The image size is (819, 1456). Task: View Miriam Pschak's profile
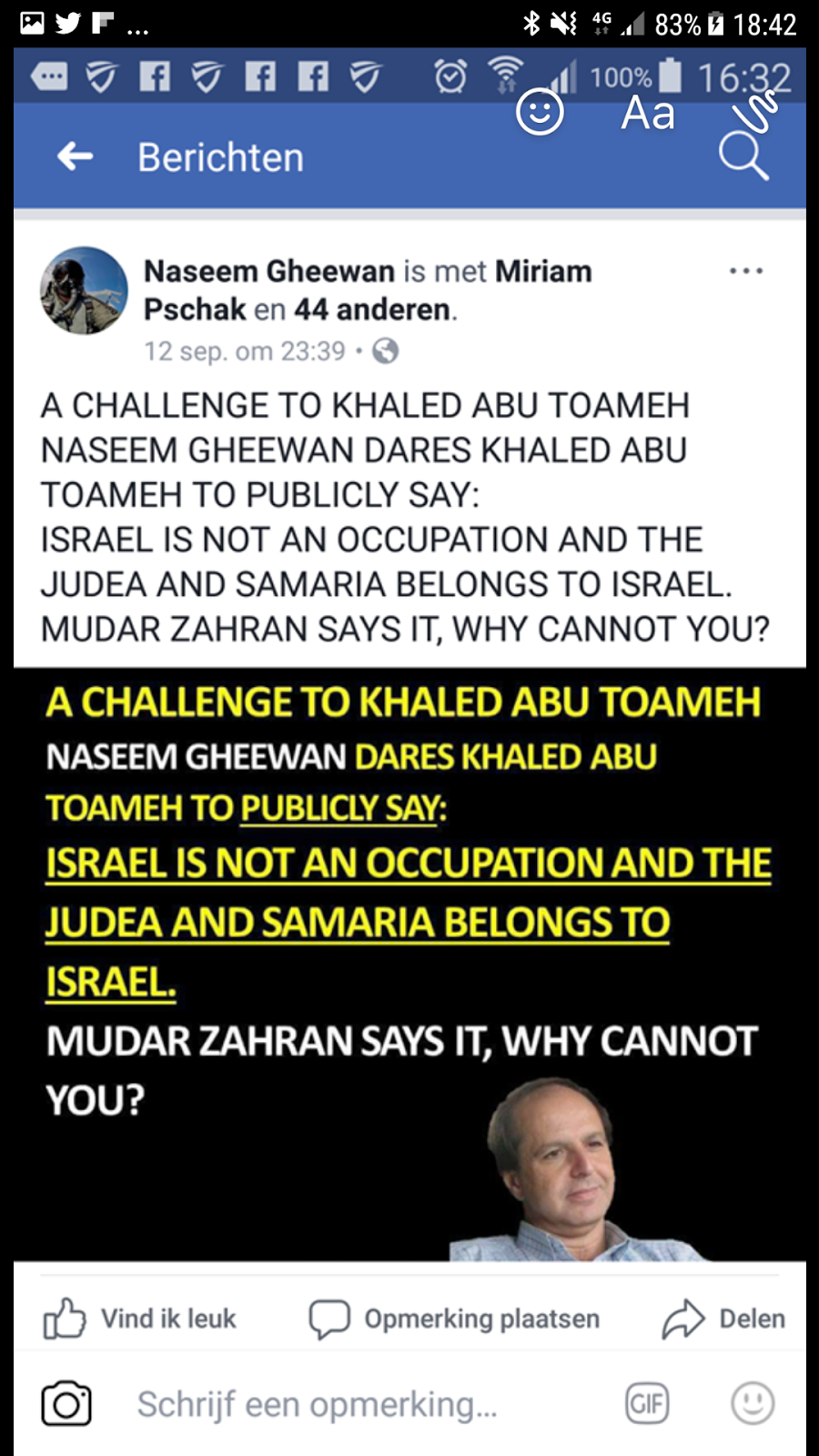[x=543, y=271]
